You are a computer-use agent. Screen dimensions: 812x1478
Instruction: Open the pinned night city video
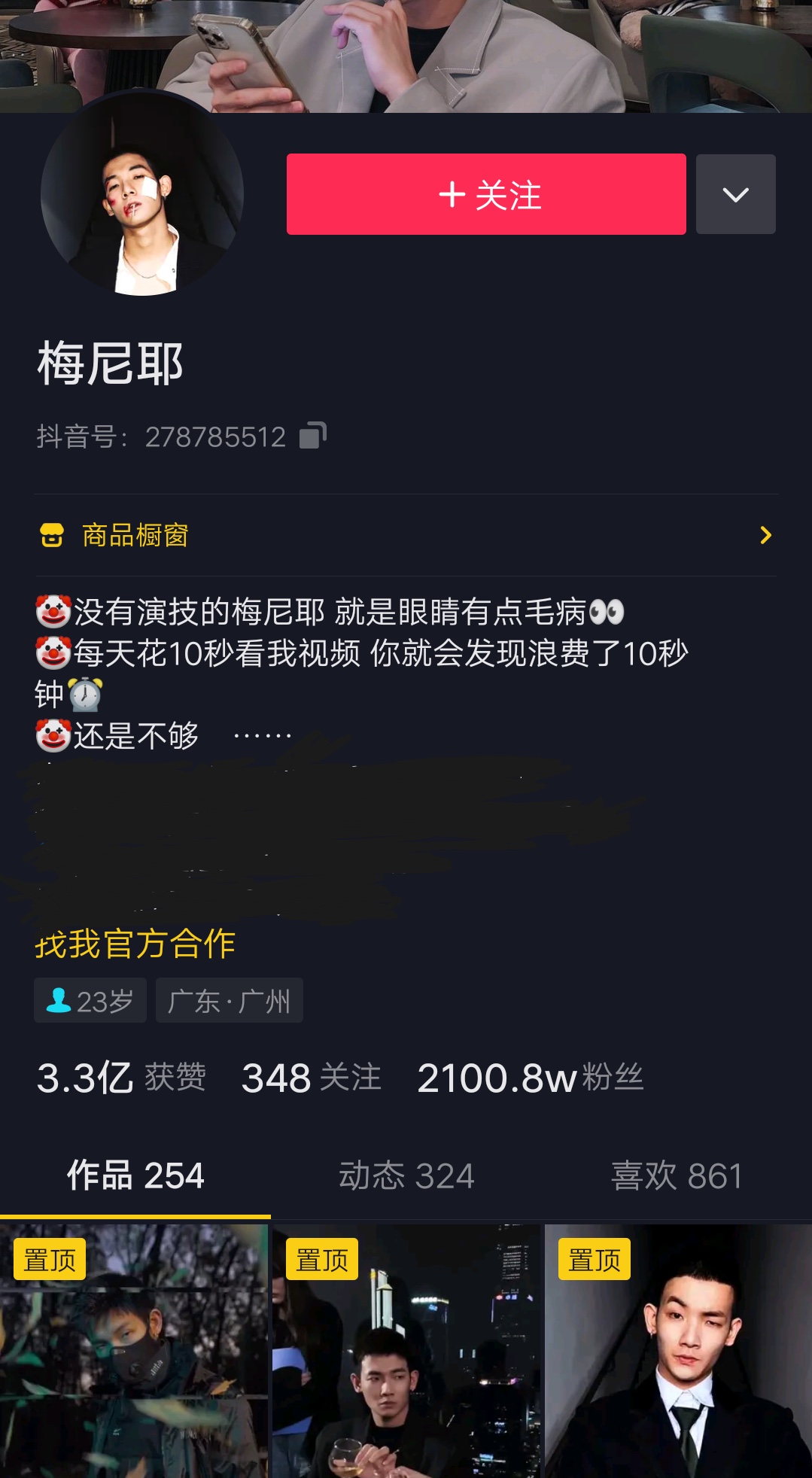click(406, 1351)
